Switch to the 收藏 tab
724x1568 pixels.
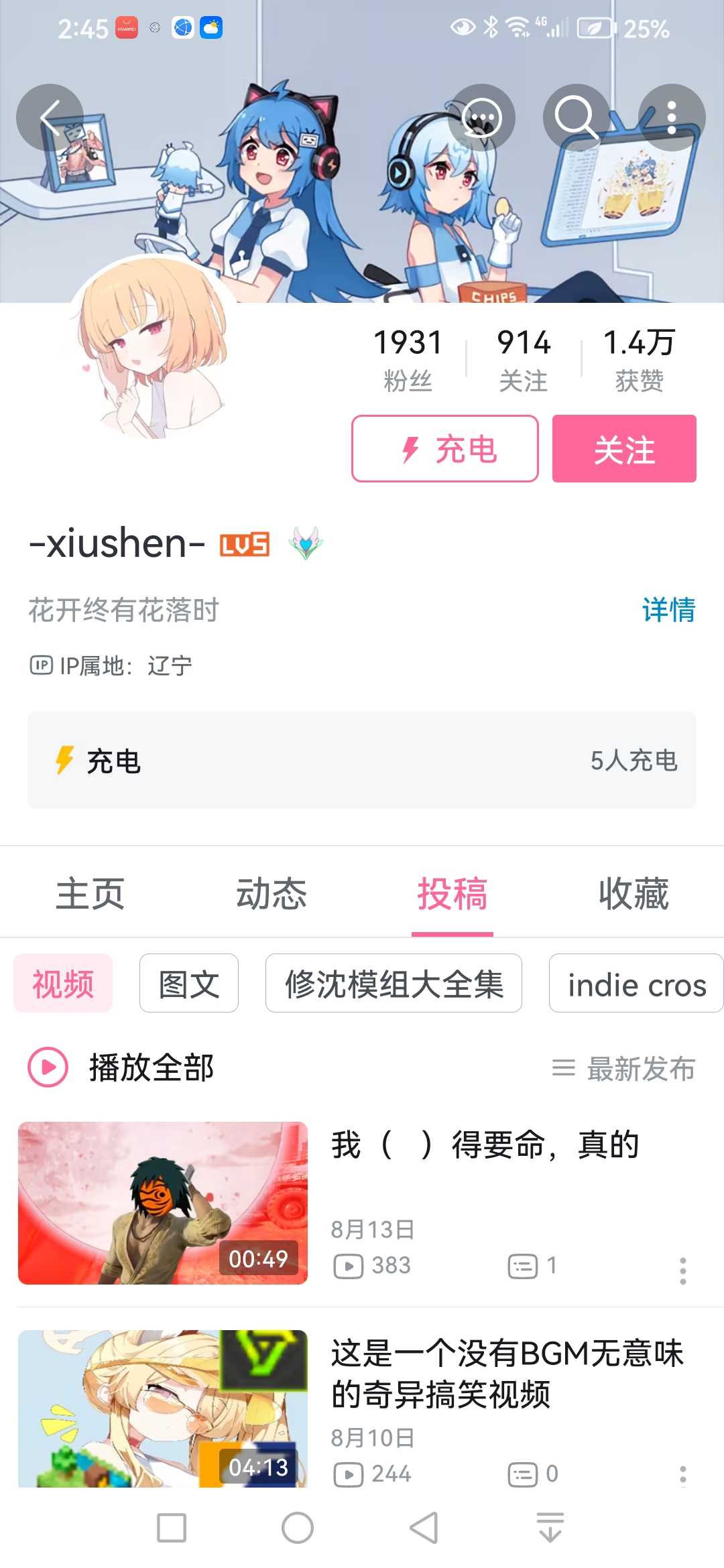pyautogui.click(x=633, y=893)
